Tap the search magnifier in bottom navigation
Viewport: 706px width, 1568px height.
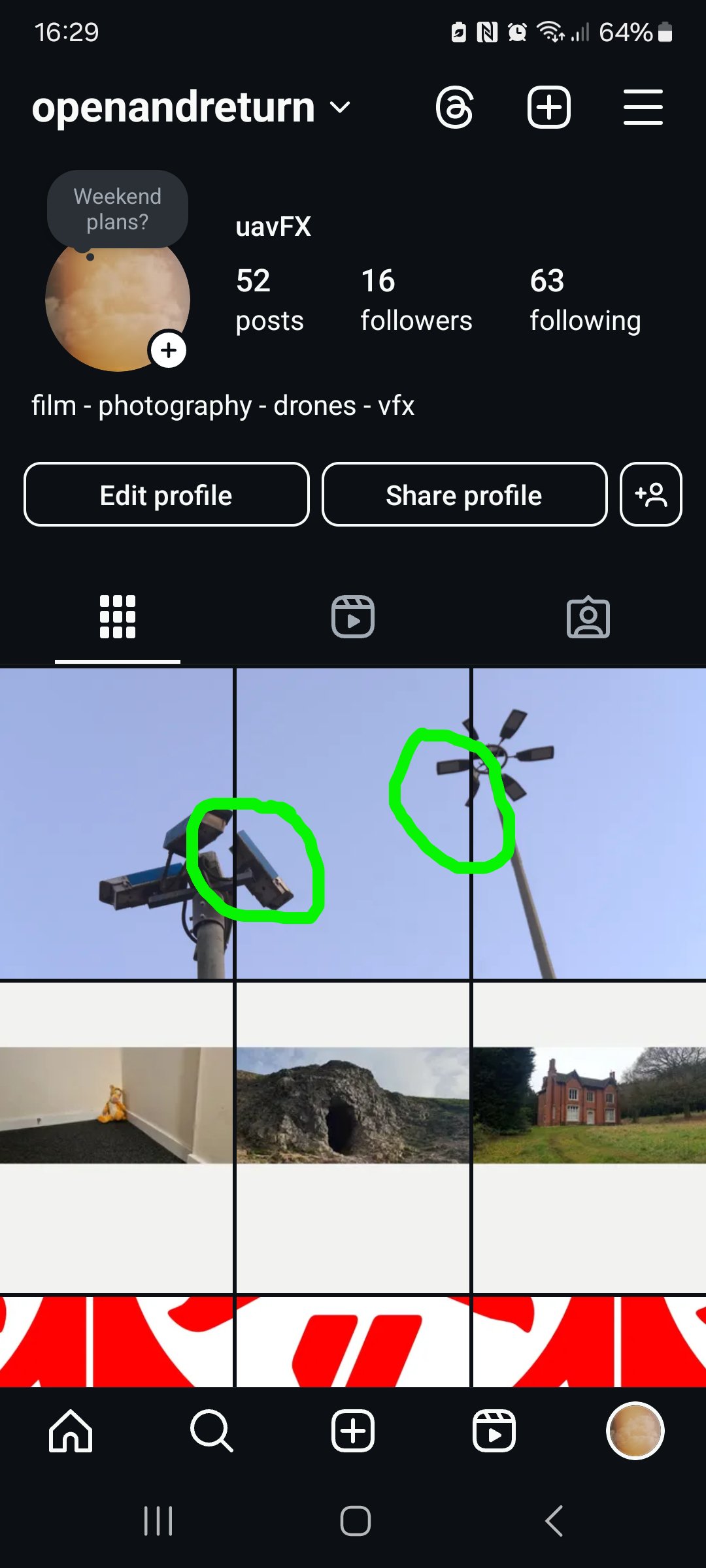pyautogui.click(x=212, y=1432)
